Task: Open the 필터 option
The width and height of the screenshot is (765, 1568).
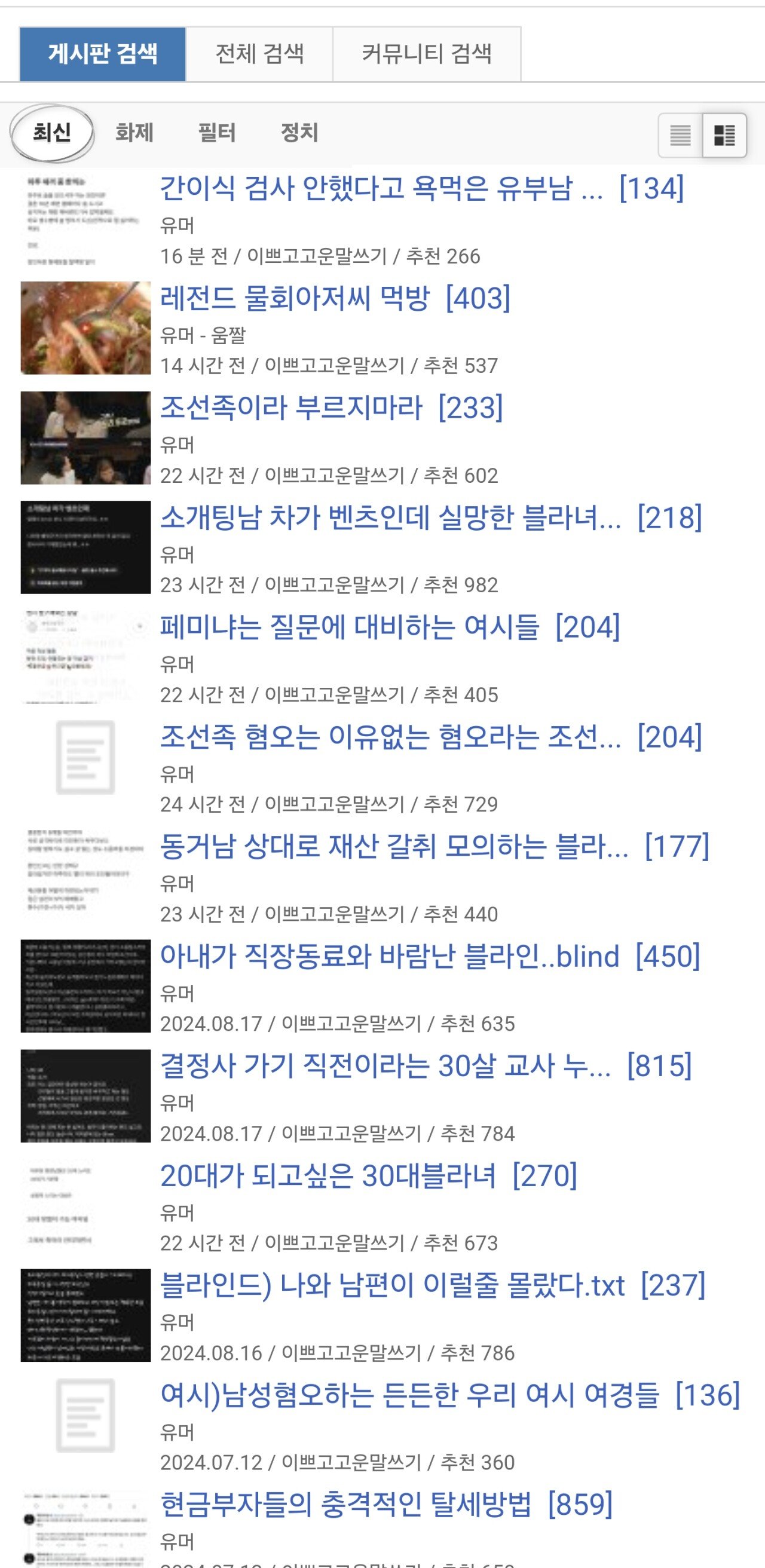Action: click(217, 133)
